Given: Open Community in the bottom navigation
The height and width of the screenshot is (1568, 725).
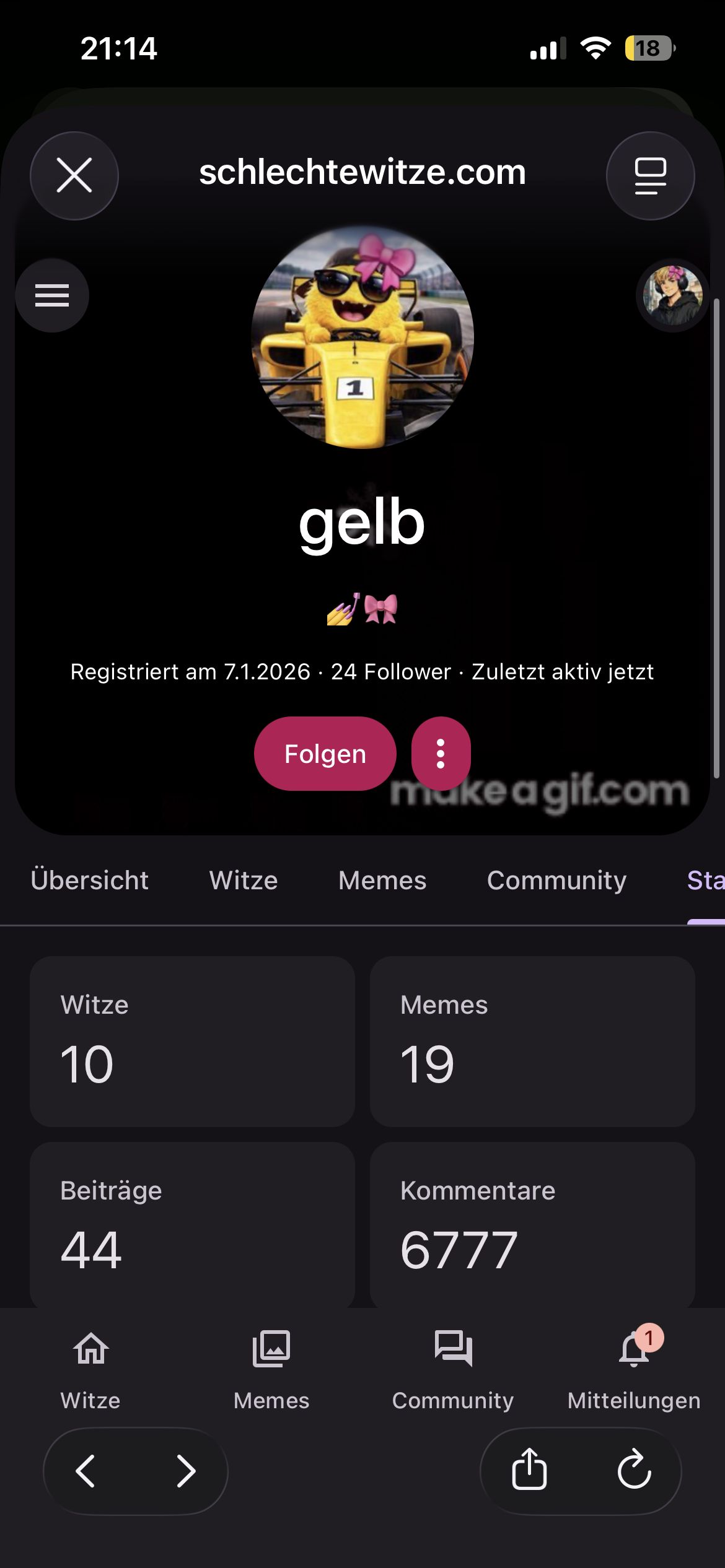Looking at the screenshot, I should click(x=453, y=1366).
